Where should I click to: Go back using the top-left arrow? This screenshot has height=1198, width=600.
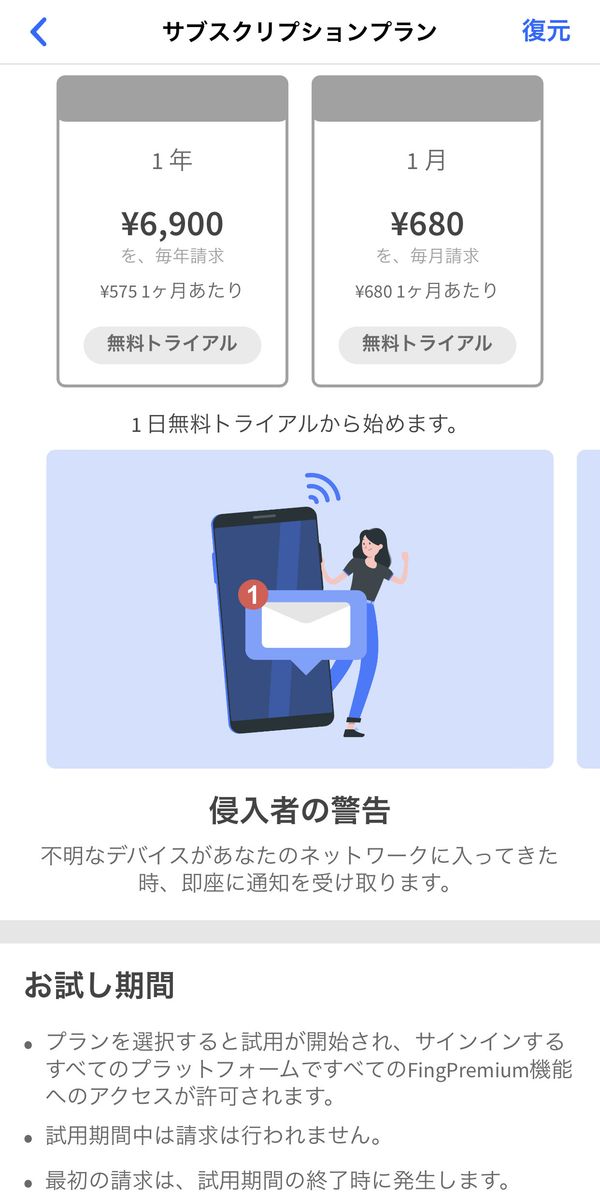coord(38,31)
